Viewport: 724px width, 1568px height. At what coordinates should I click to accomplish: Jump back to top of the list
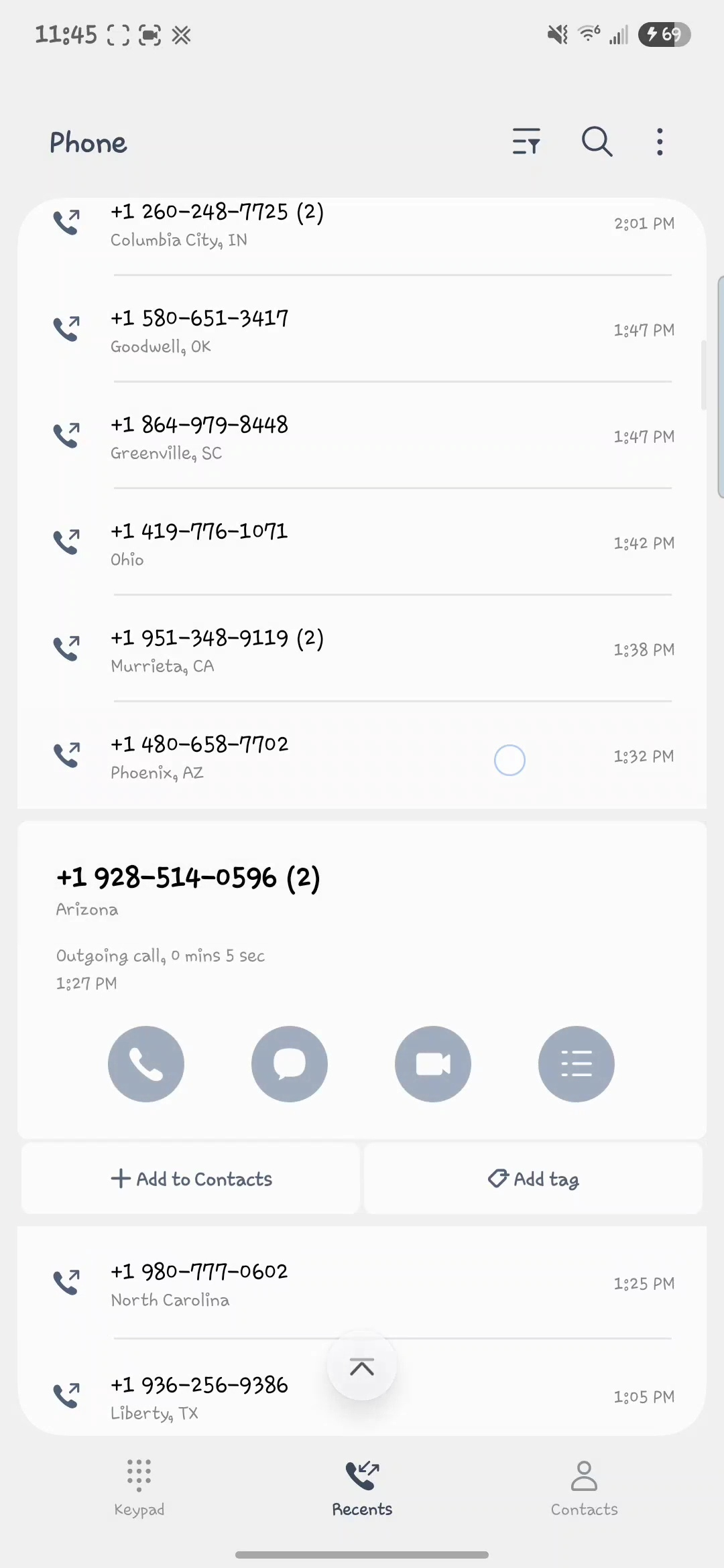(362, 1366)
